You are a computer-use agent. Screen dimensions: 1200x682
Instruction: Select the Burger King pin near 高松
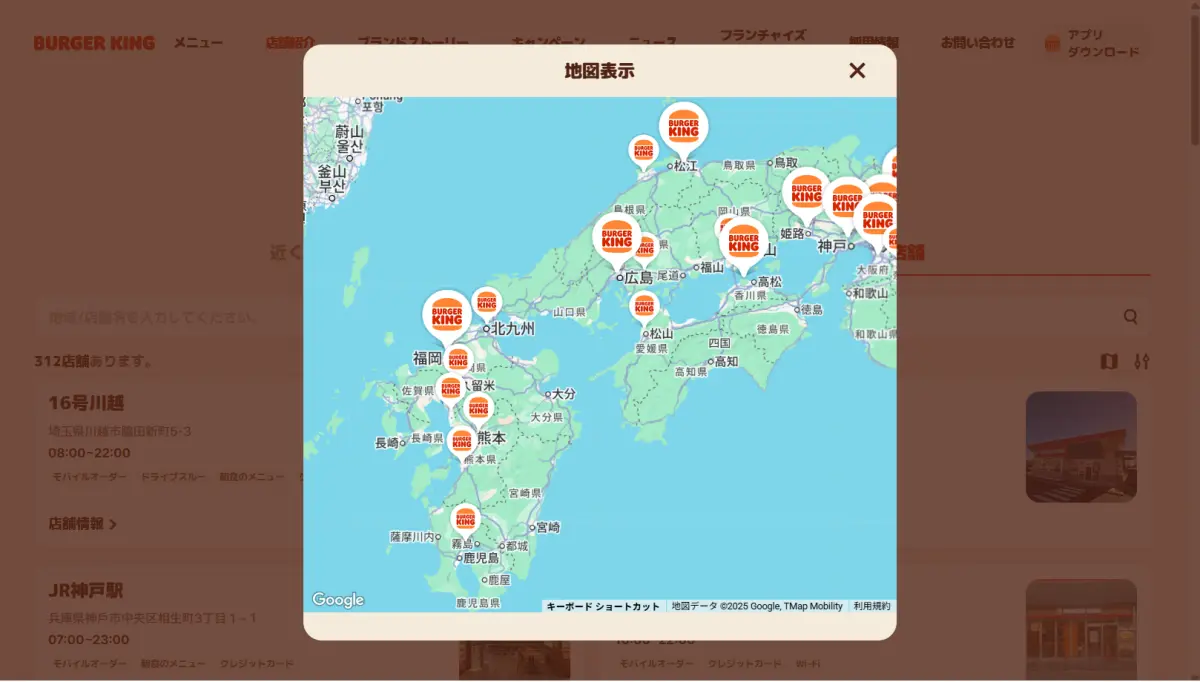(744, 243)
